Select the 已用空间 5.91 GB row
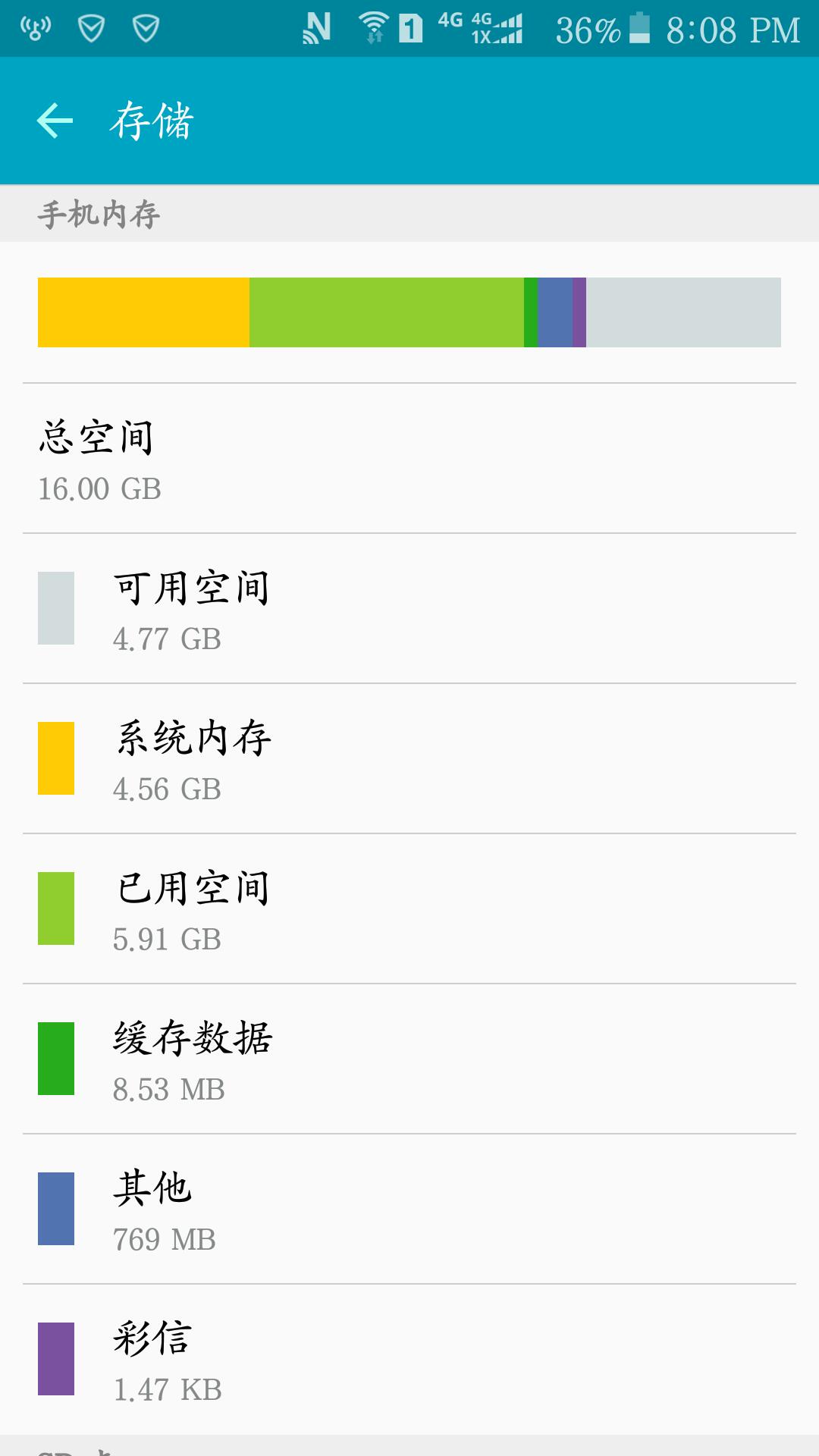 pyautogui.click(x=409, y=908)
